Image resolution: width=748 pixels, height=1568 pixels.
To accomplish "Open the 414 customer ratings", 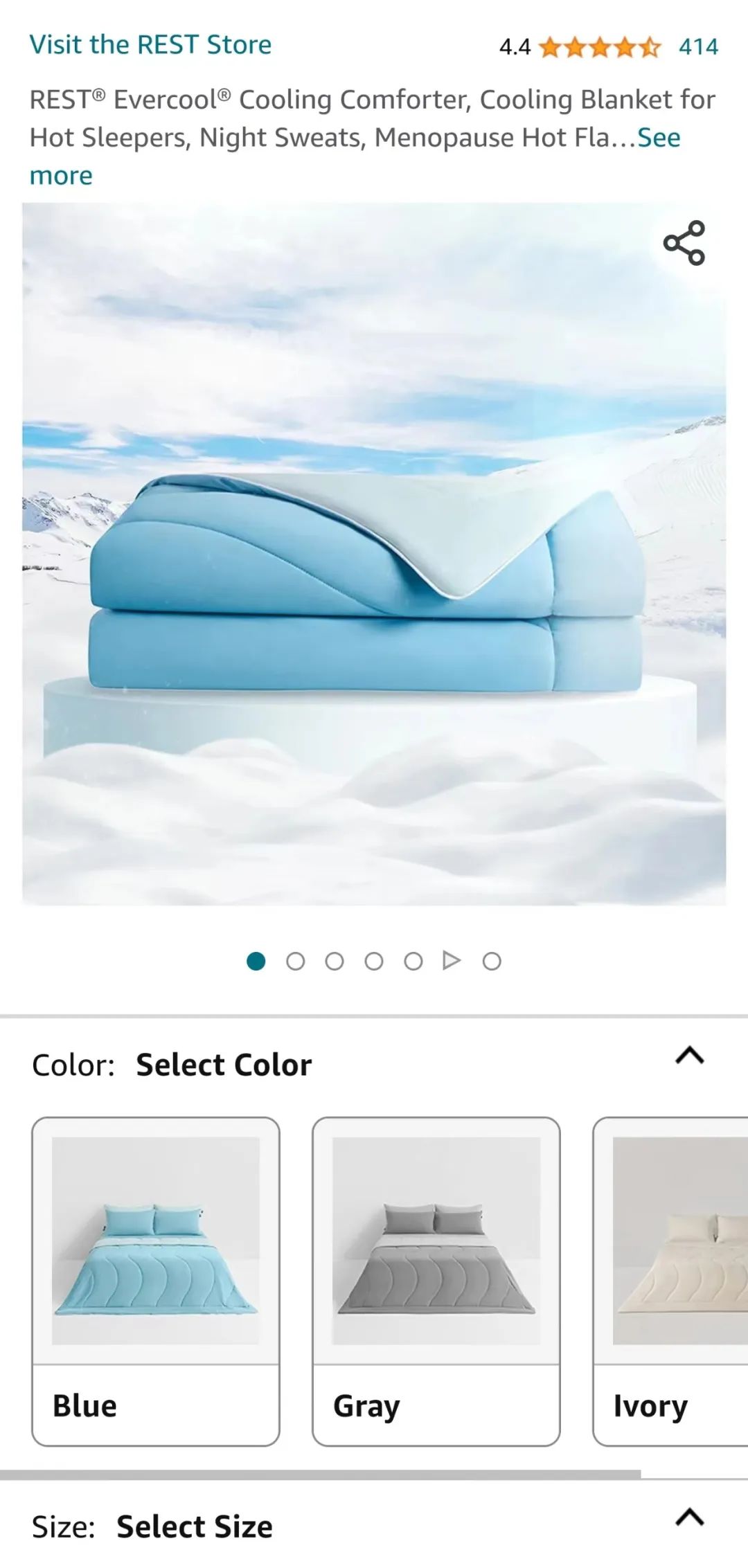I will tap(698, 47).
